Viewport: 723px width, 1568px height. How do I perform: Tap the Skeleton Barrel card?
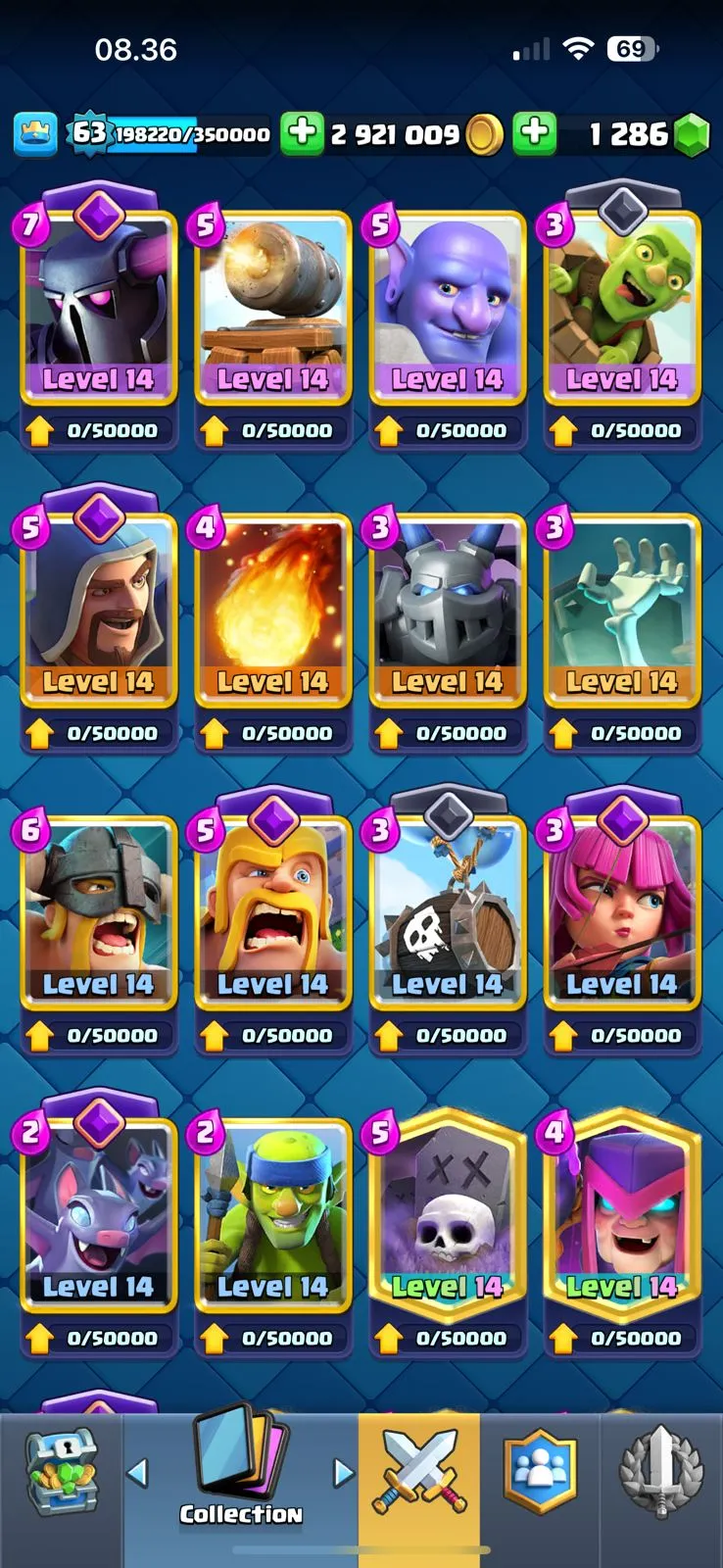[x=447, y=911]
